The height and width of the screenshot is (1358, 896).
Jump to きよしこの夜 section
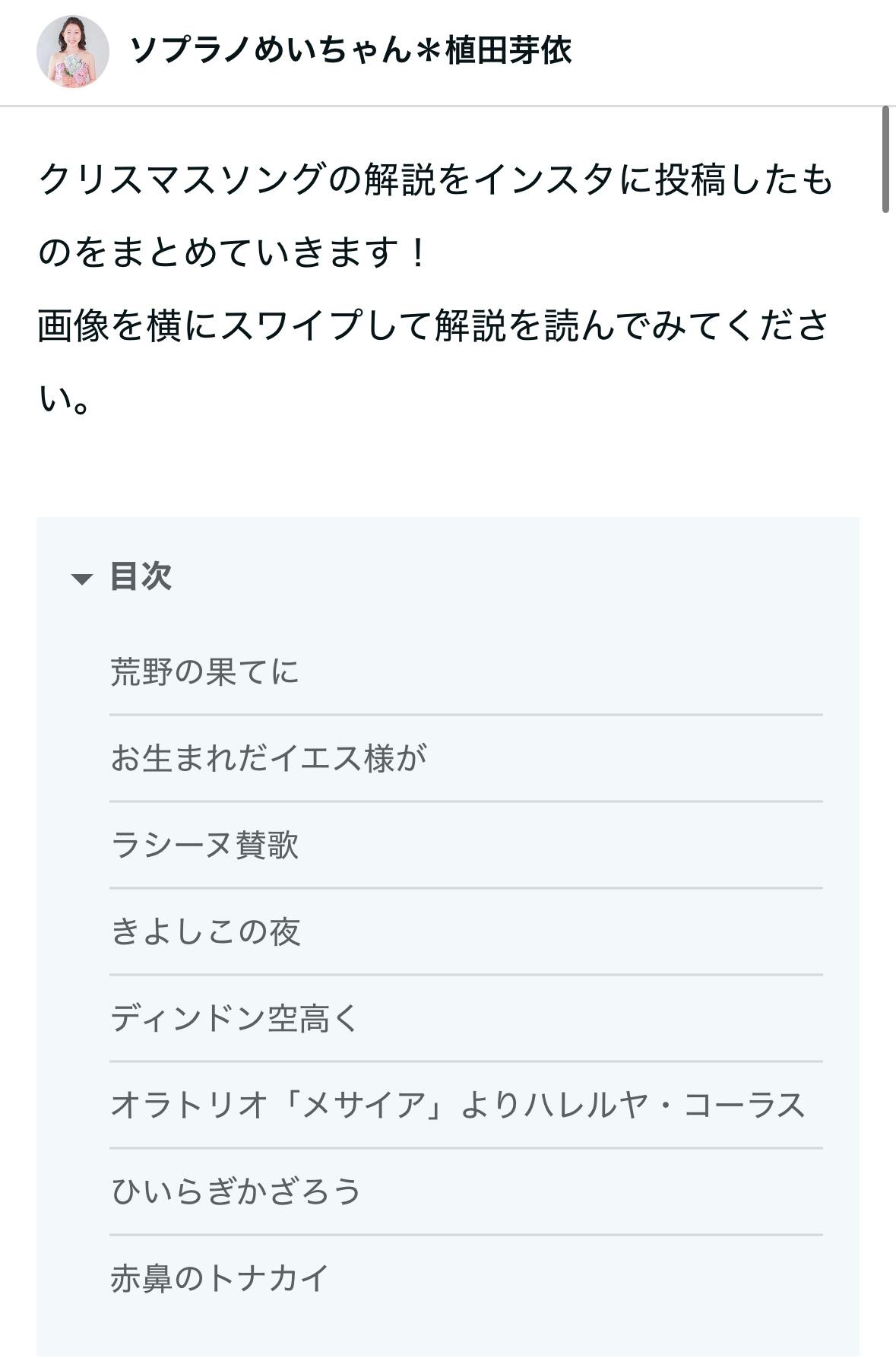[x=206, y=932]
